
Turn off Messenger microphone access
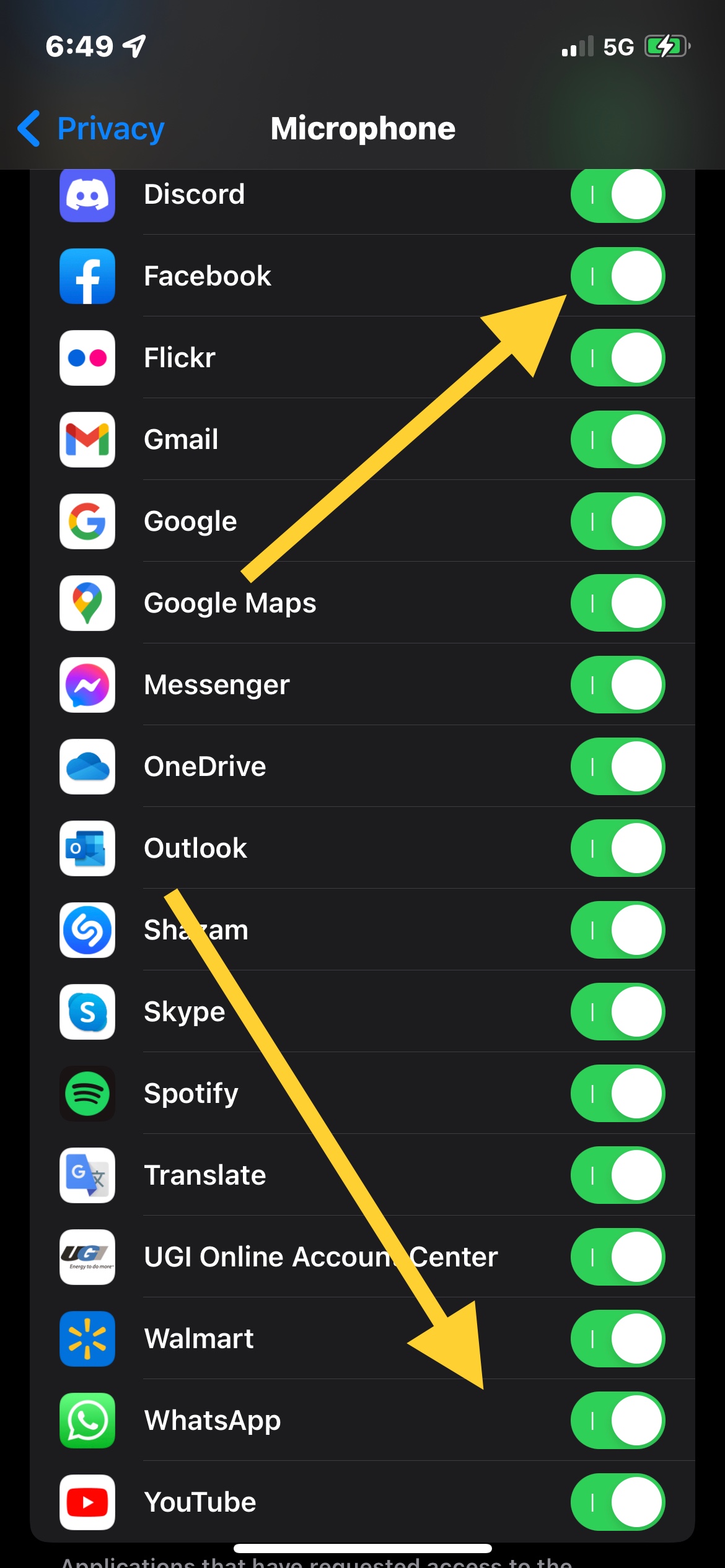617,685
